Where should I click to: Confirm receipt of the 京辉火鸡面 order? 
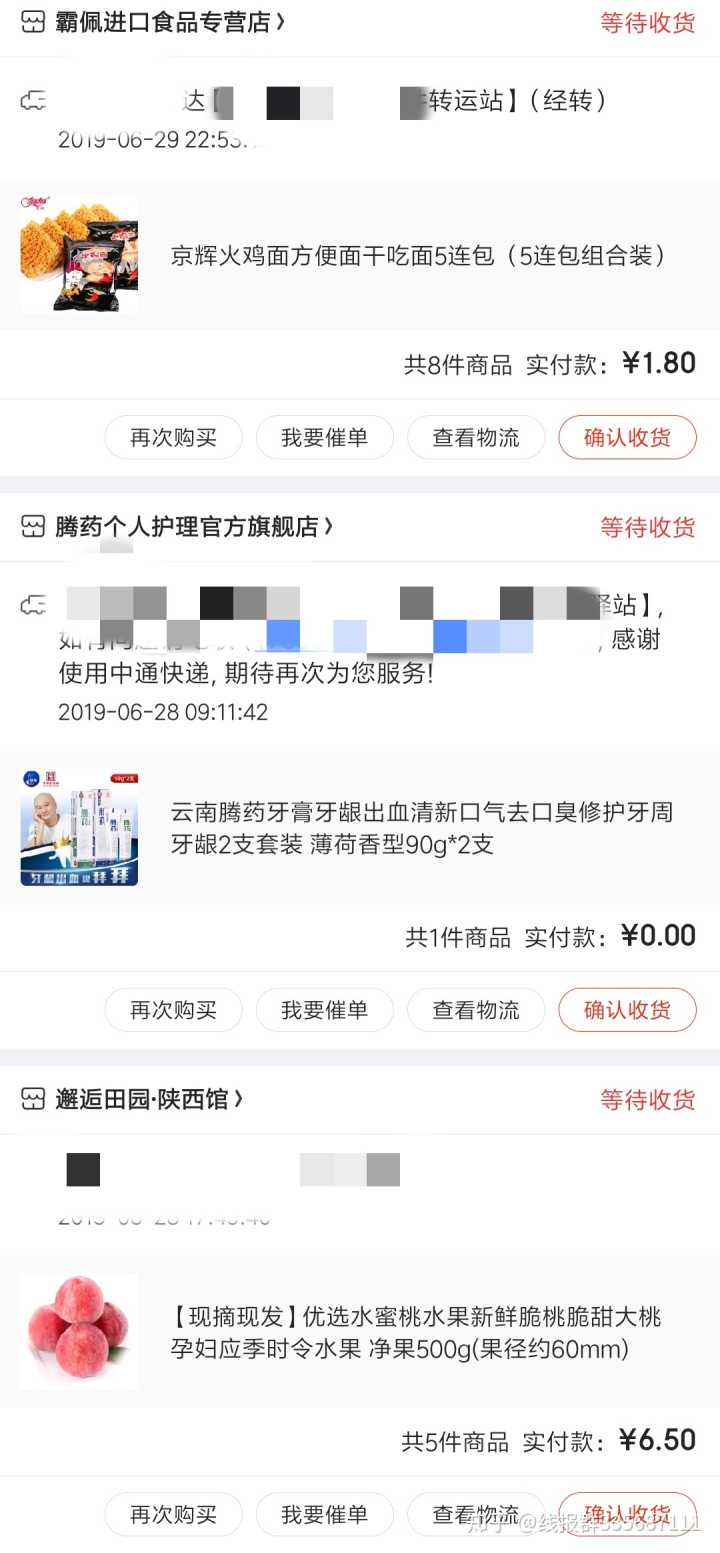[627, 438]
